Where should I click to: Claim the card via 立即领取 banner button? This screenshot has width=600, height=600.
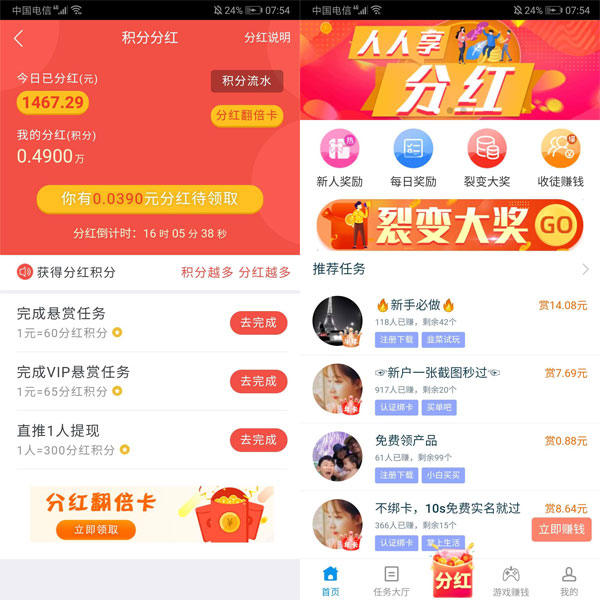pos(96,530)
